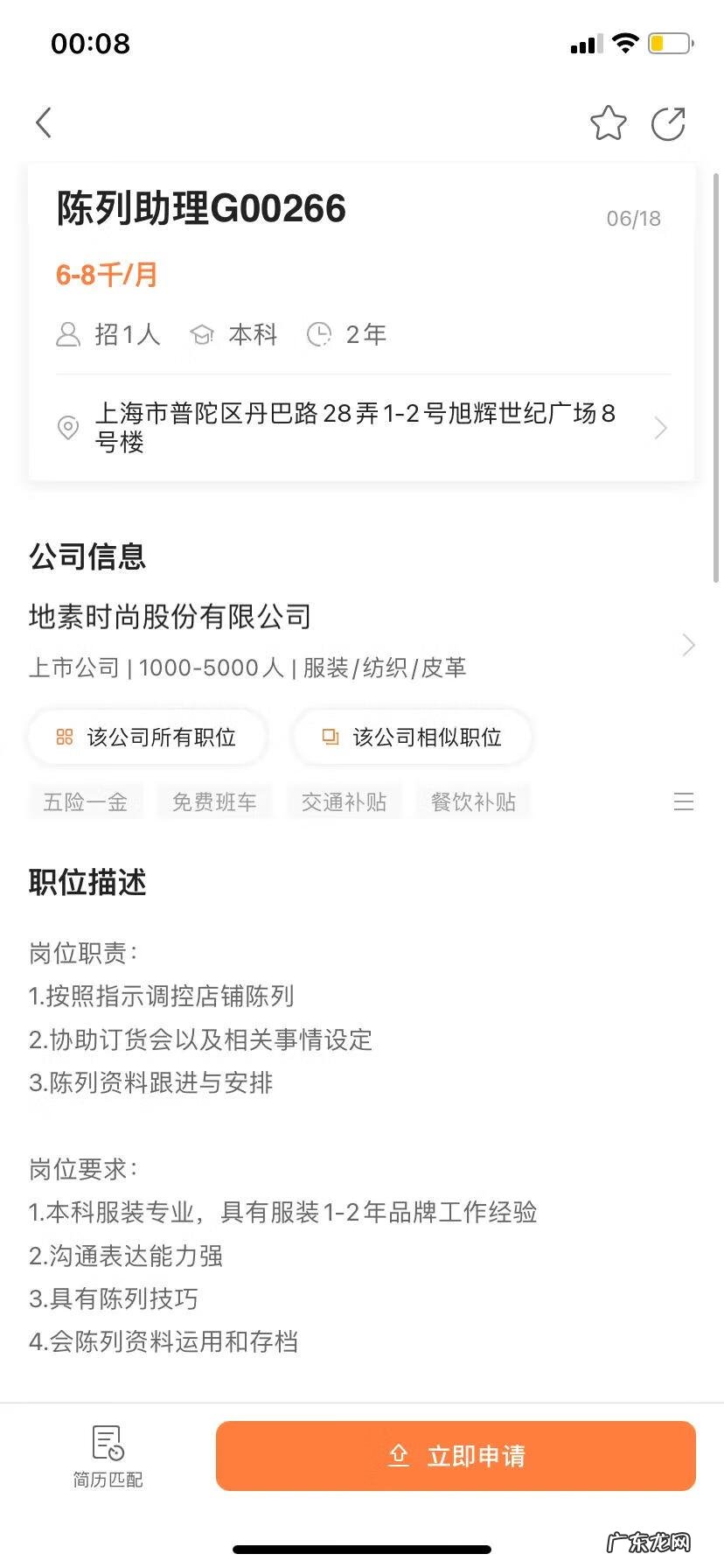Viewport: 724px width, 1568px height.
Task: Tap the education requirement cap icon
Action: tap(202, 334)
